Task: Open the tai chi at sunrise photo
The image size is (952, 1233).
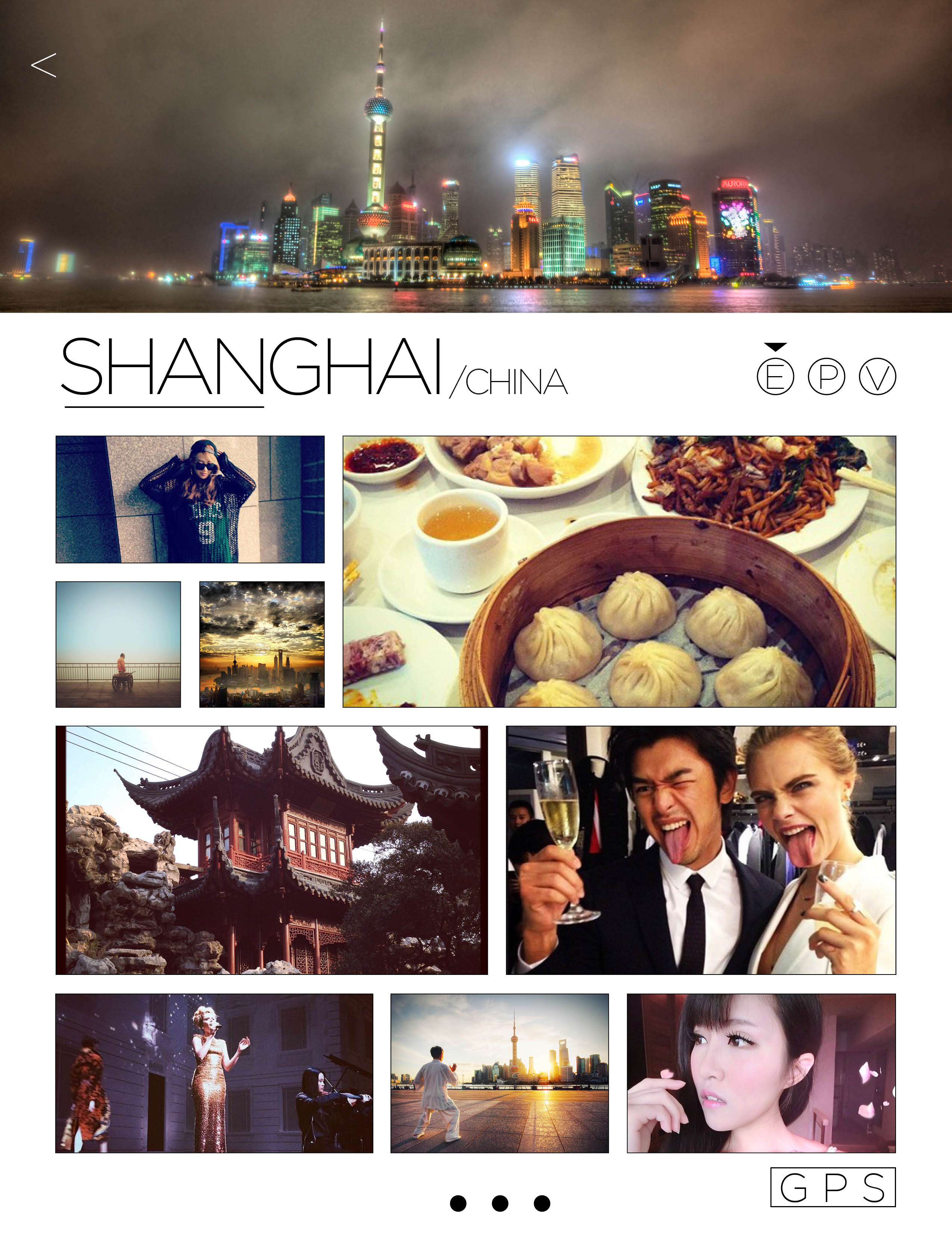Action: 500,1073
